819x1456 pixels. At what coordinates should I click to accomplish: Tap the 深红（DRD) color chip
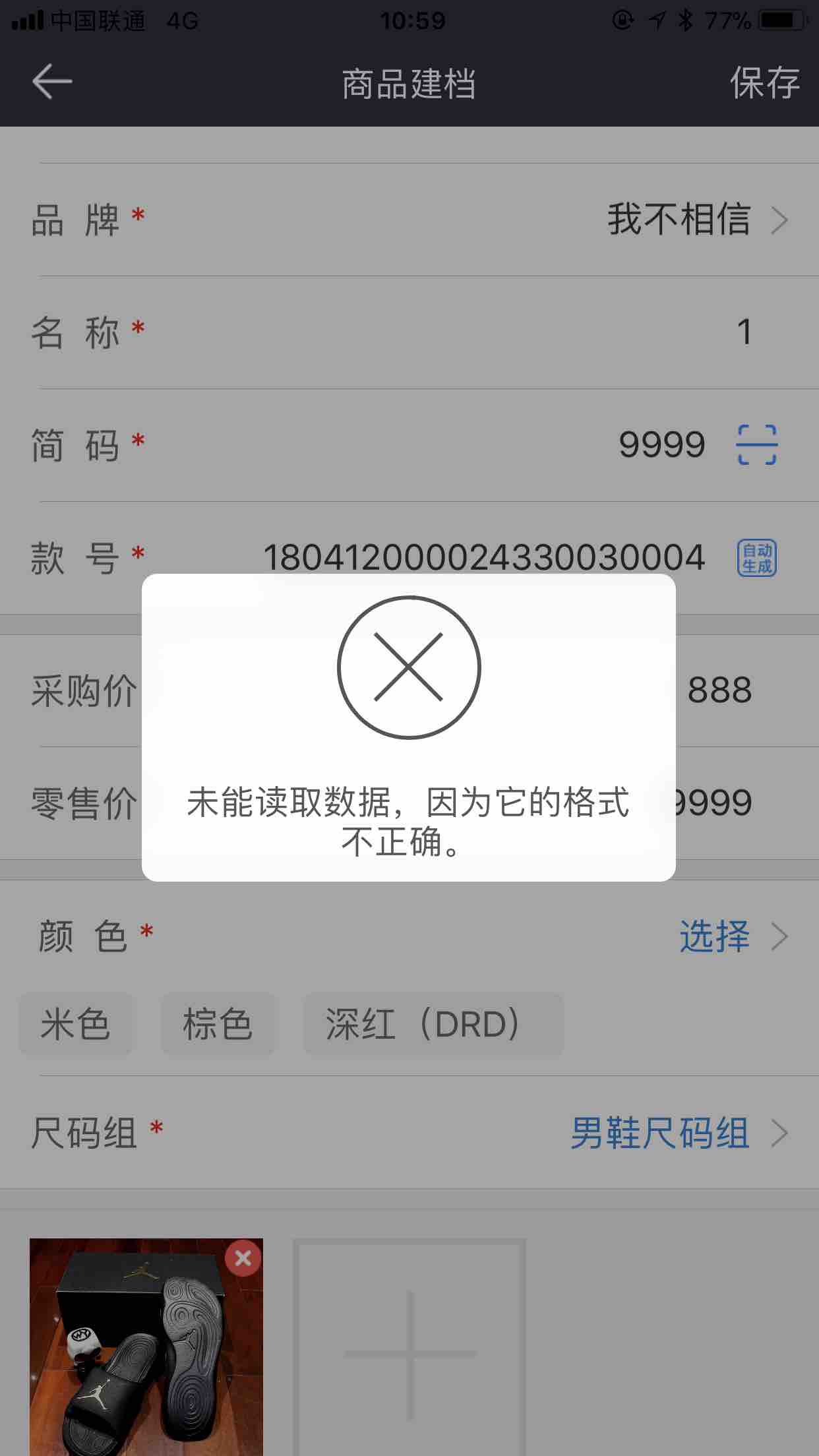[433, 1024]
